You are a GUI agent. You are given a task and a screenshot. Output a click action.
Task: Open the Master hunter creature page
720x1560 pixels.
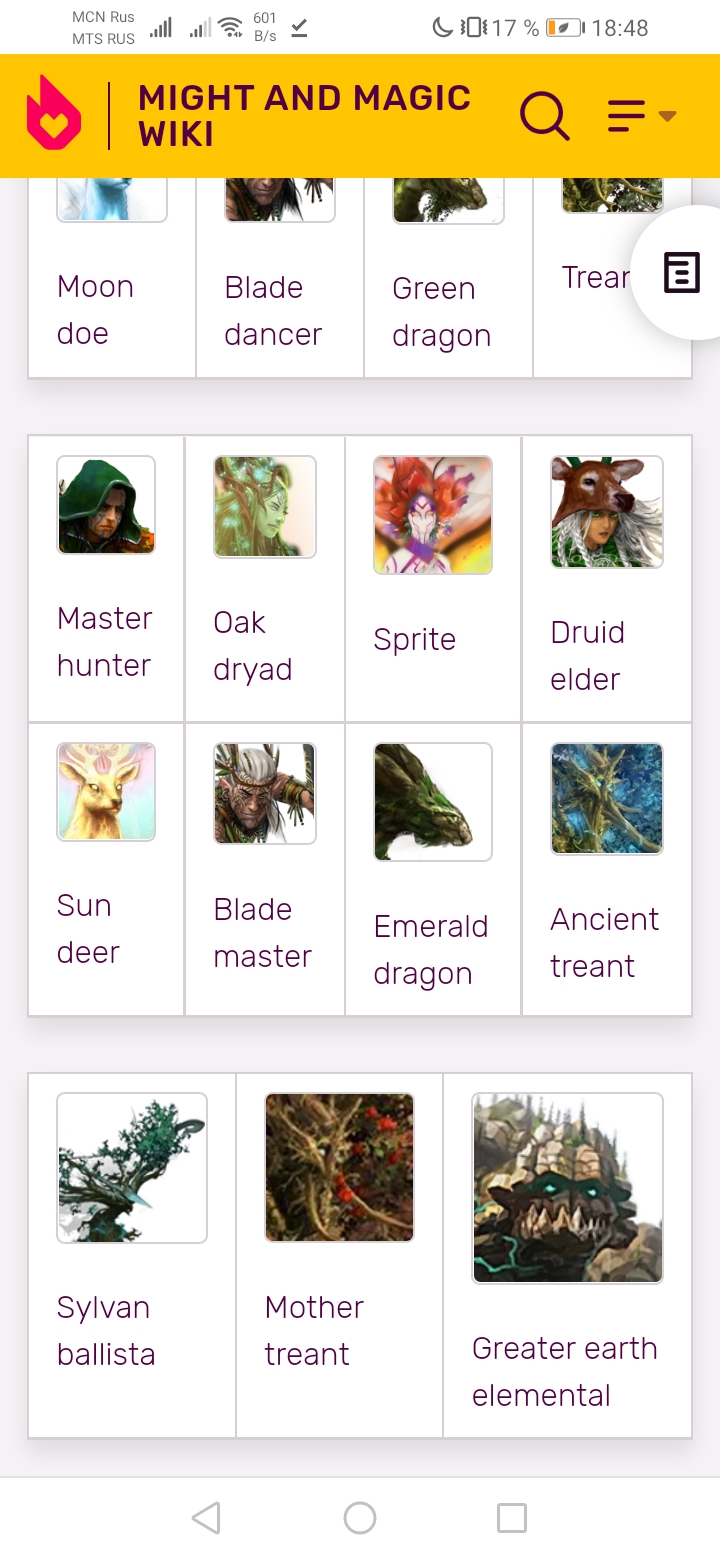coord(105,641)
